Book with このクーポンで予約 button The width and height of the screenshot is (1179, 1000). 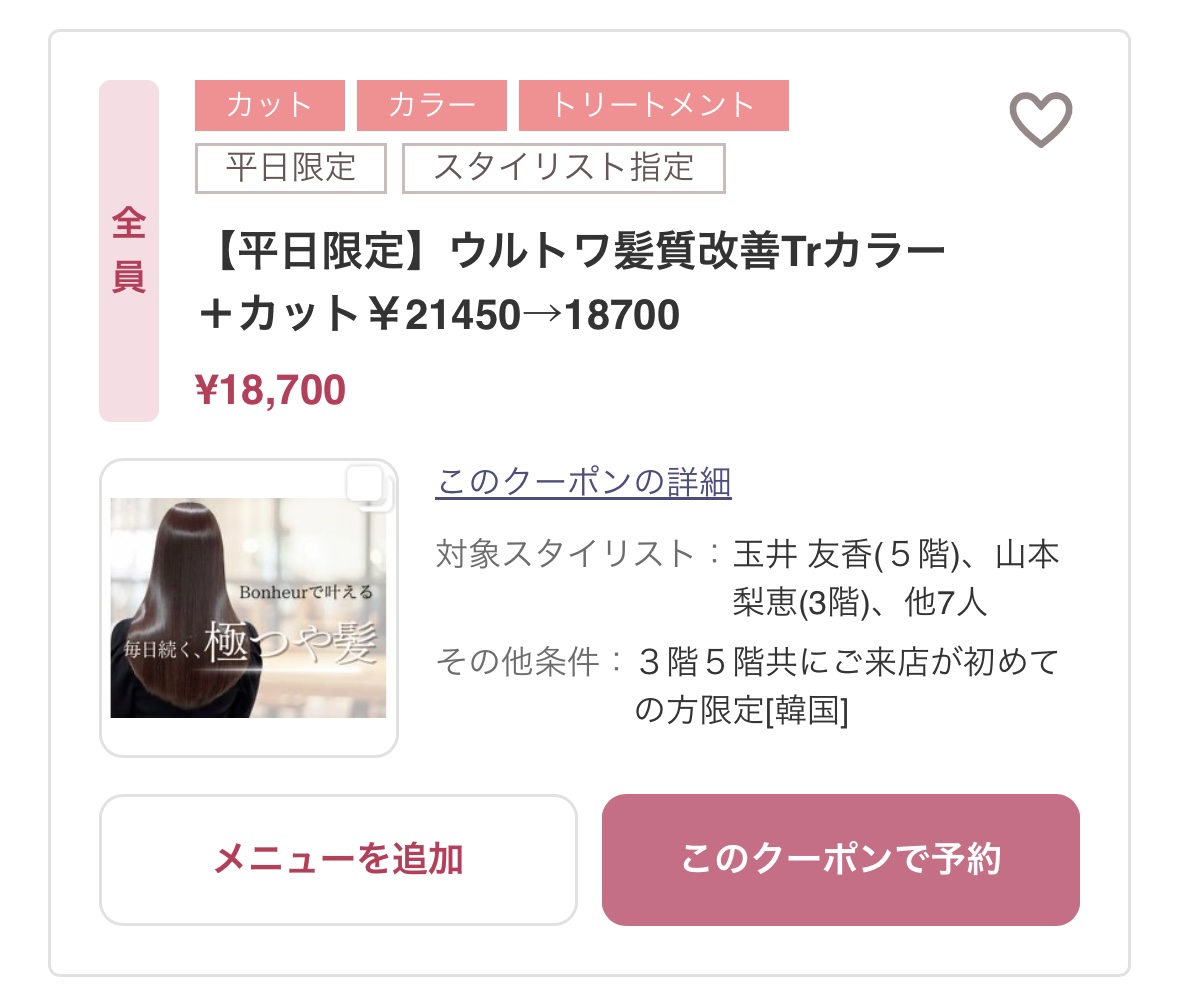(840, 860)
